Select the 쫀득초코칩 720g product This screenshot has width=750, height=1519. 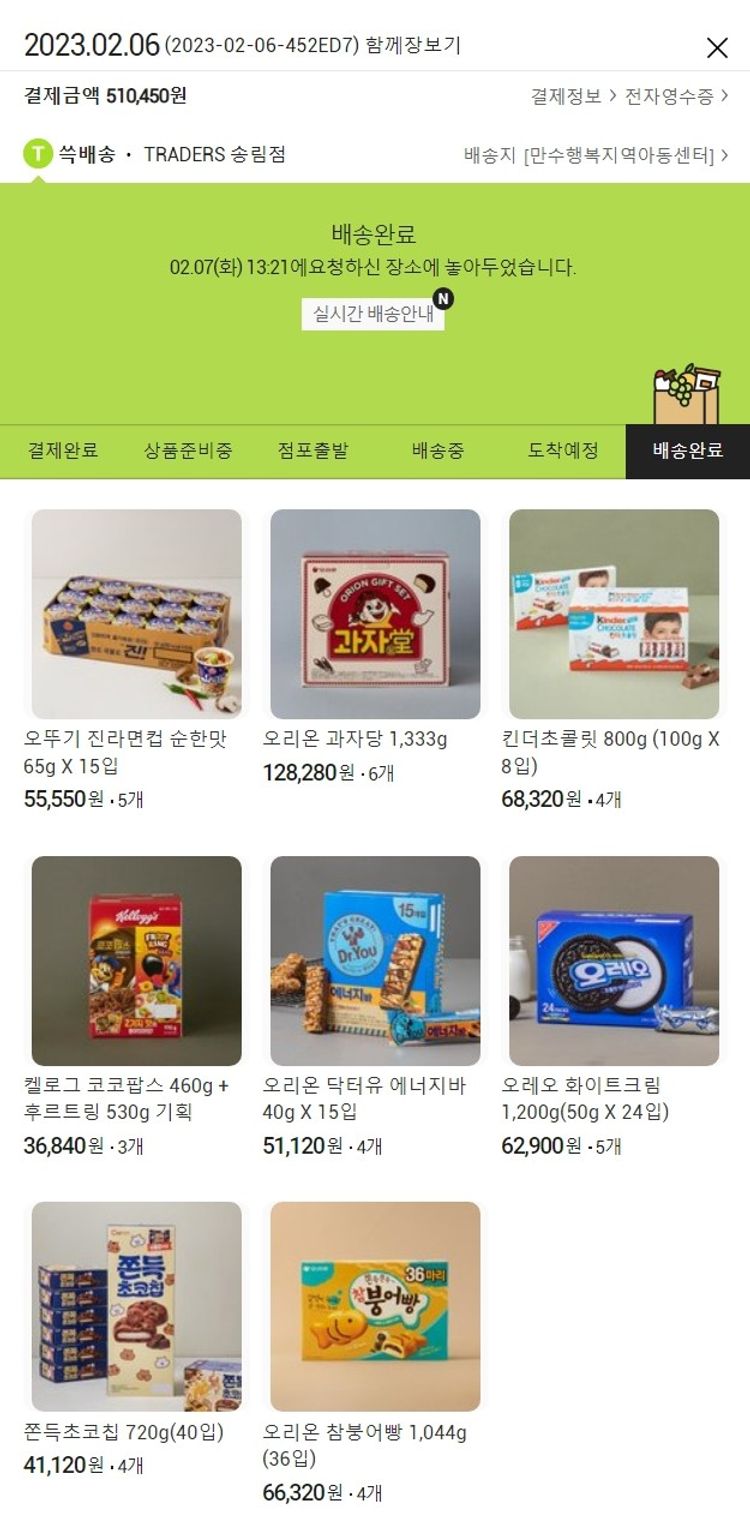pyautogui.click(x=136, y=1306)
